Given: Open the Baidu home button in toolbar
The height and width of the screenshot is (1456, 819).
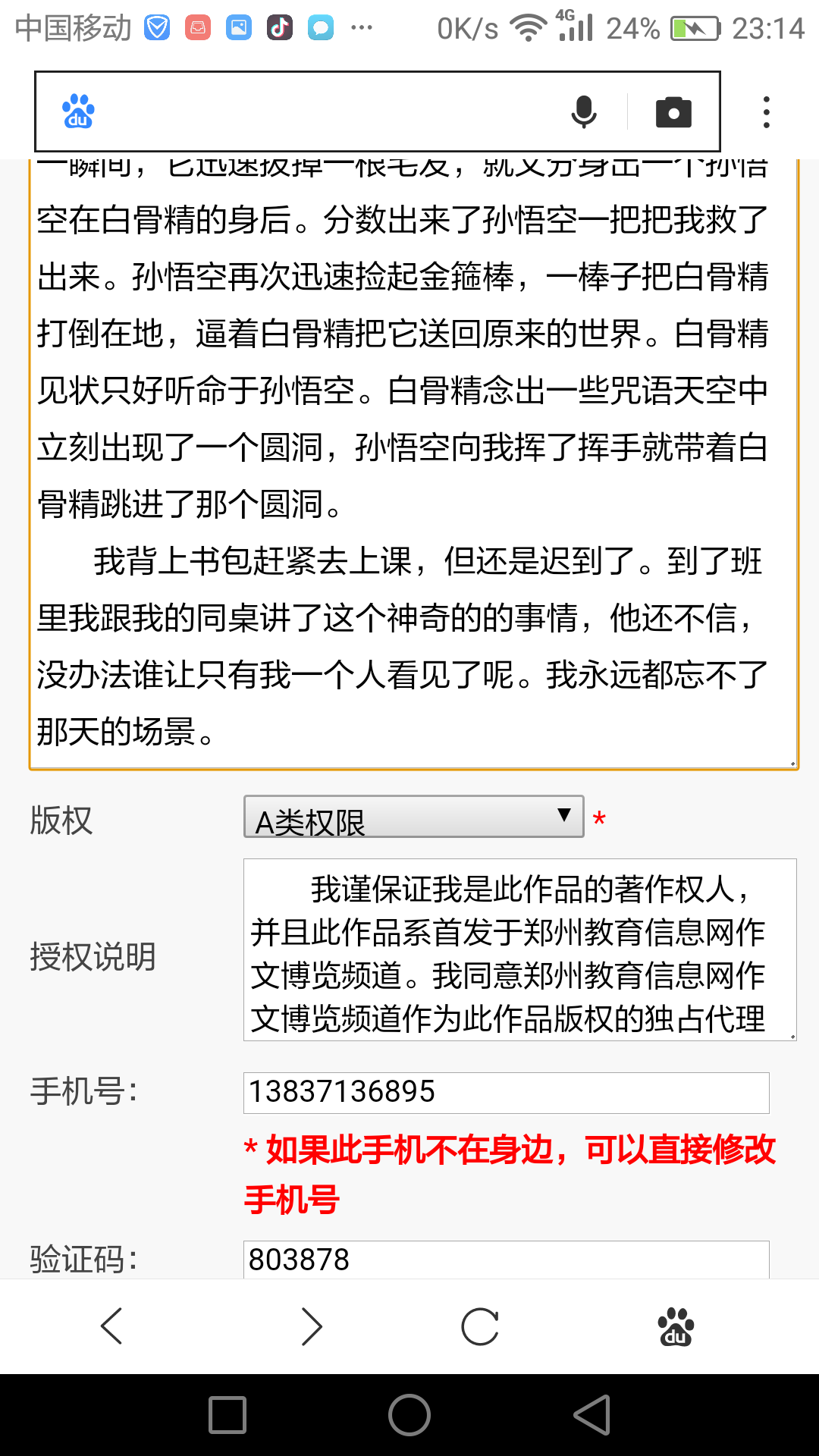Looking at the screenshot, I should click(x=676, y=1326).
